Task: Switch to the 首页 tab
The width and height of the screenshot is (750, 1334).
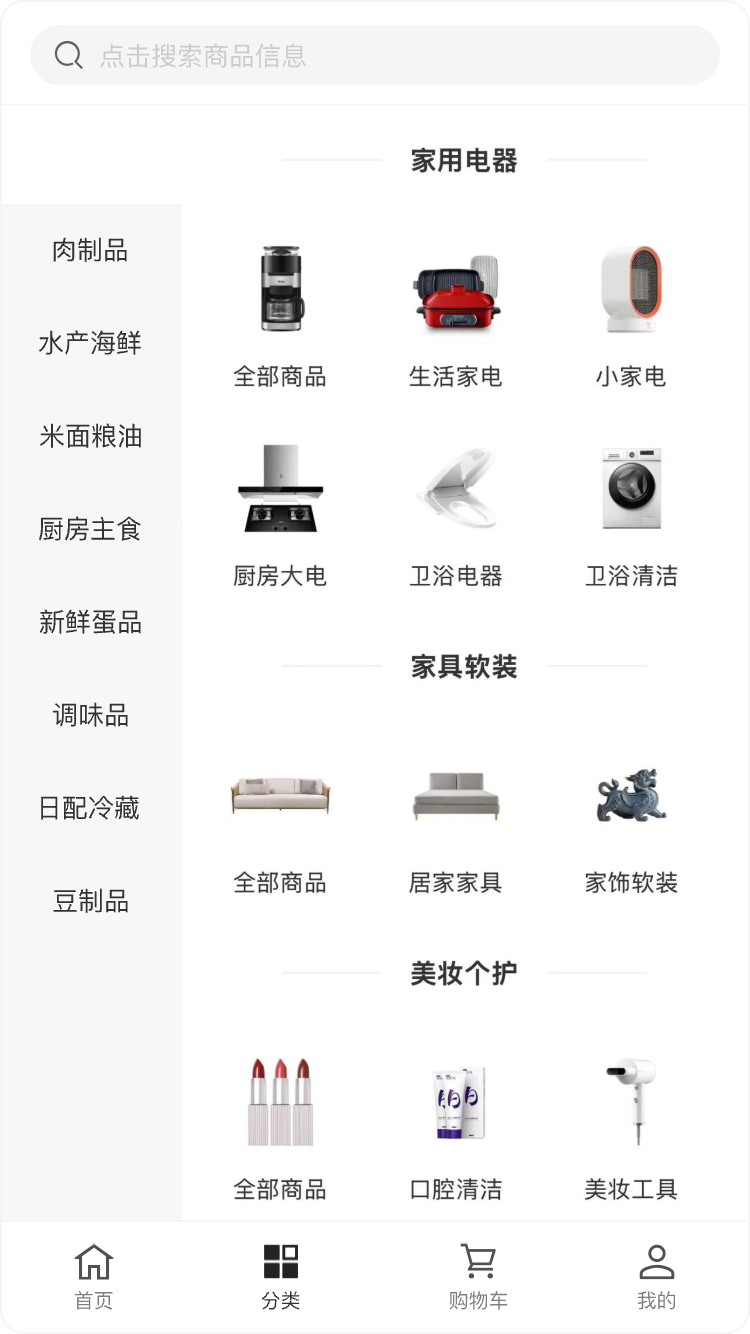Action: click(x=94, y=1276)
